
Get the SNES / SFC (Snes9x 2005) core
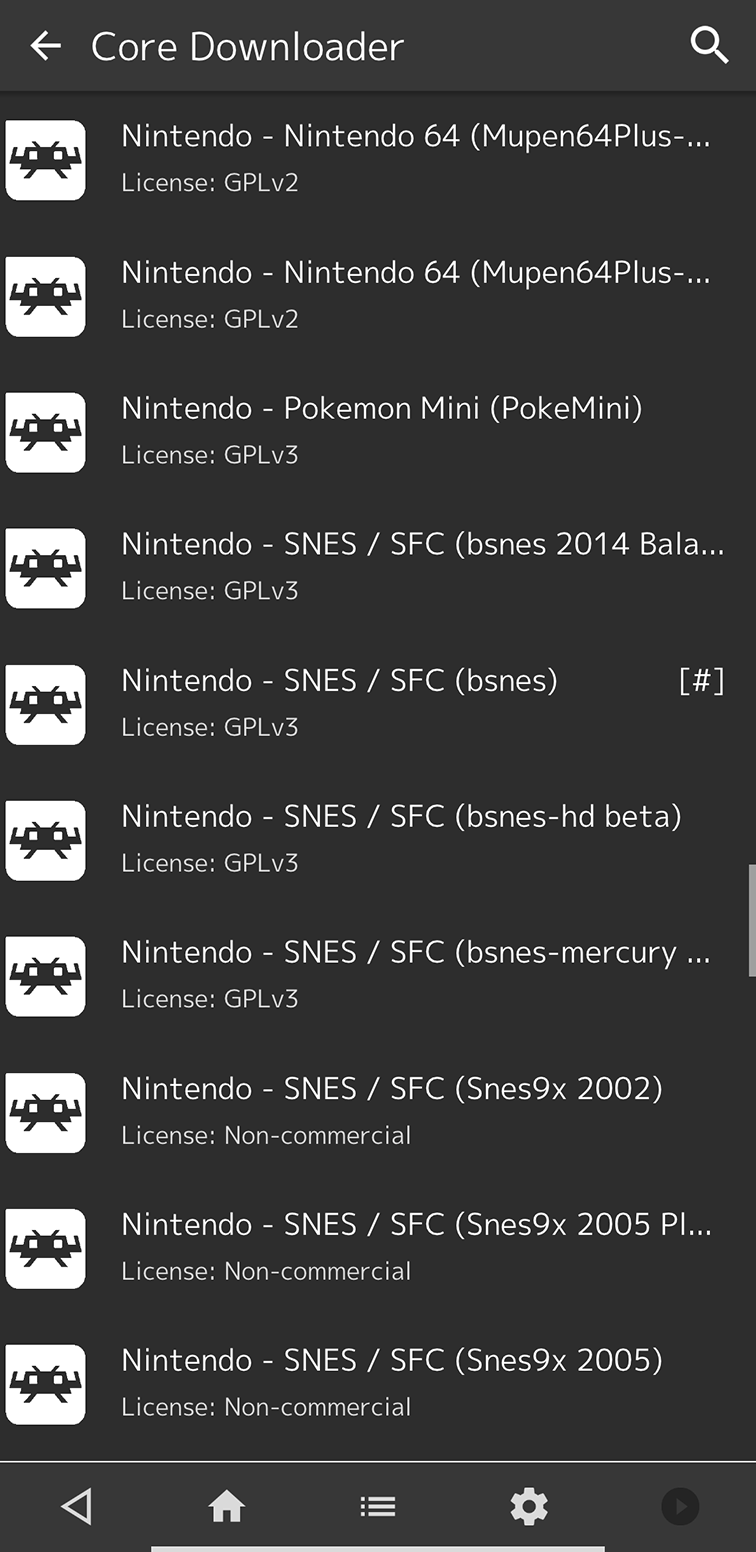(x=378, y=1384)
